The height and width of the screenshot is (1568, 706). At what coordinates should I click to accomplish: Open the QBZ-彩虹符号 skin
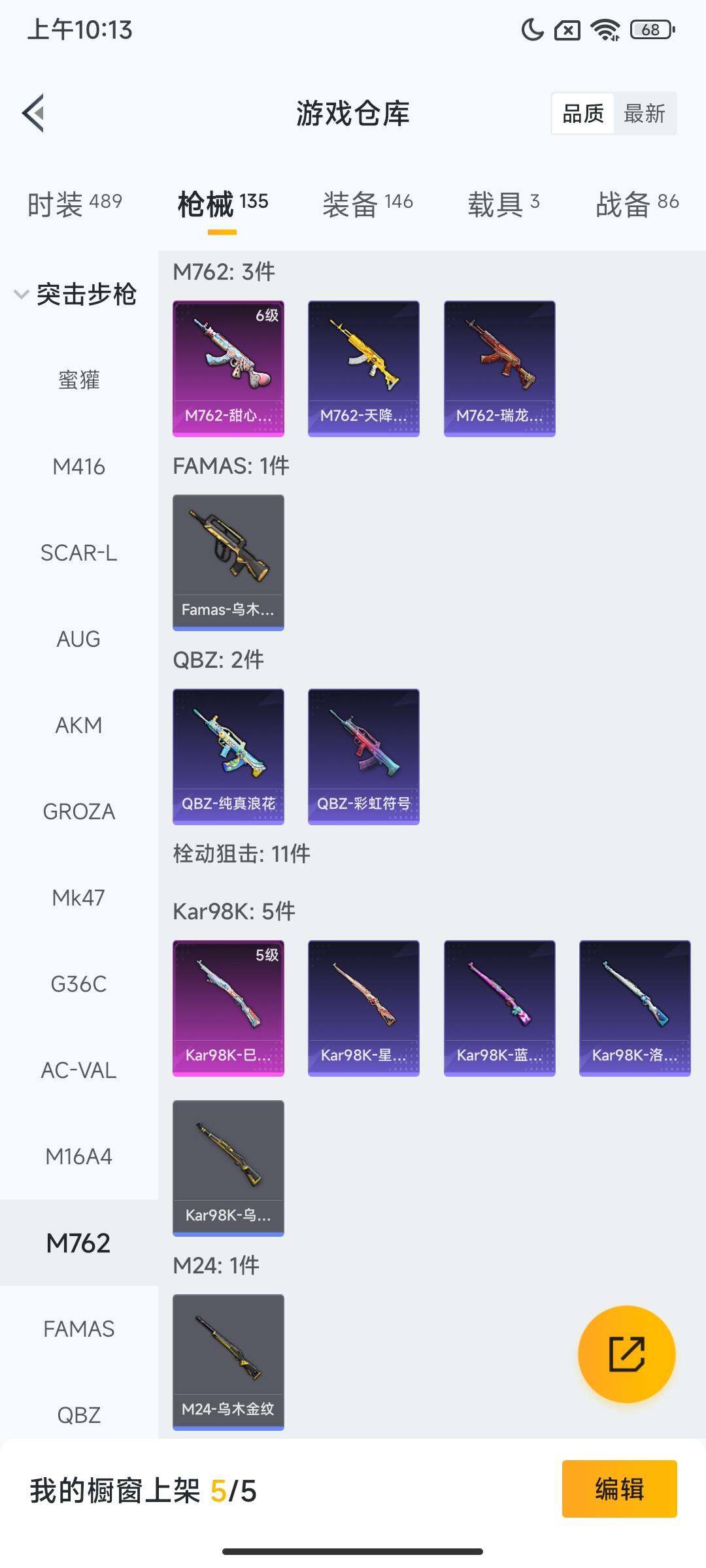pos(363,756)
